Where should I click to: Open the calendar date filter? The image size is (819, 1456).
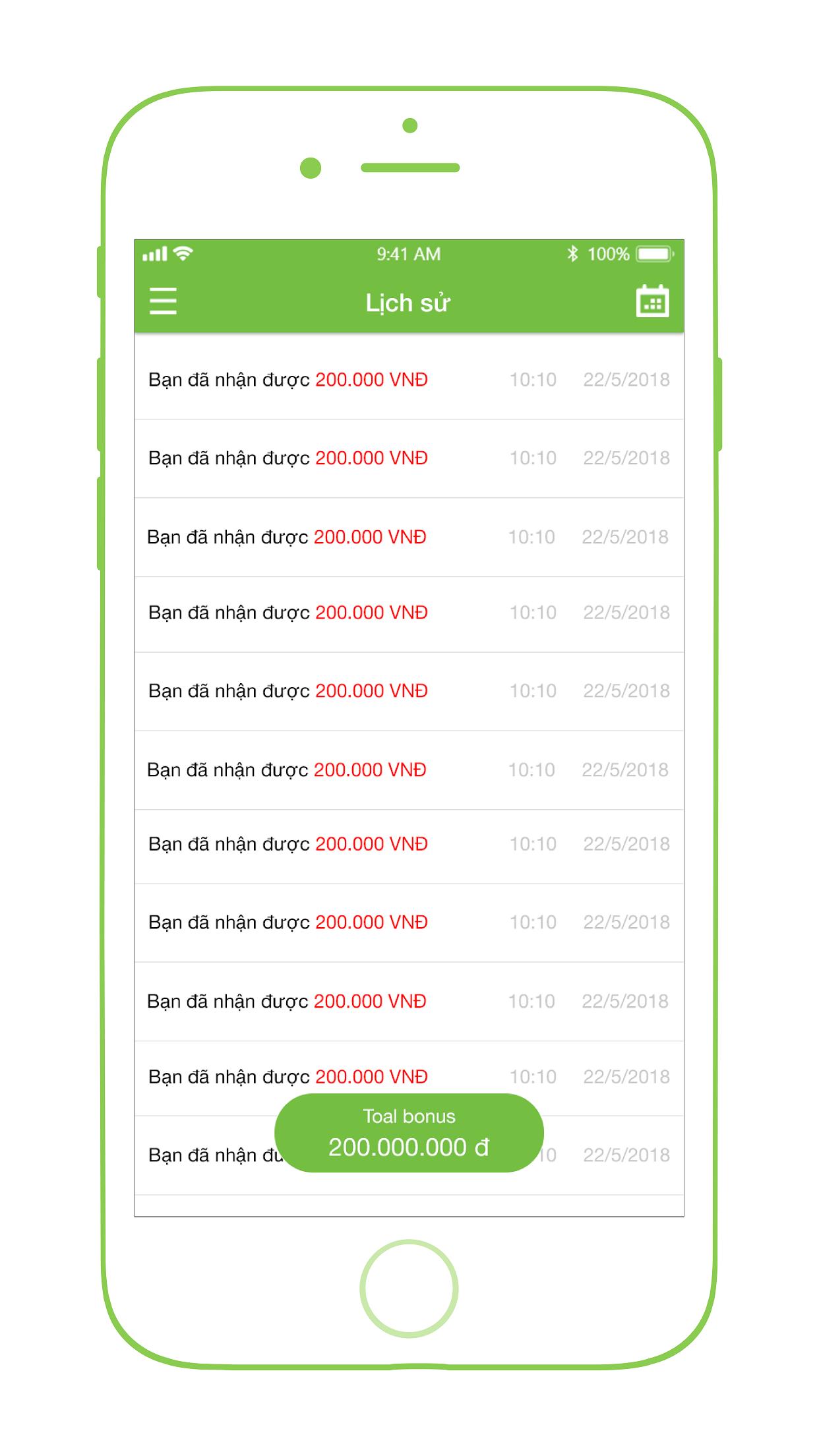click(x=652, y=302)
